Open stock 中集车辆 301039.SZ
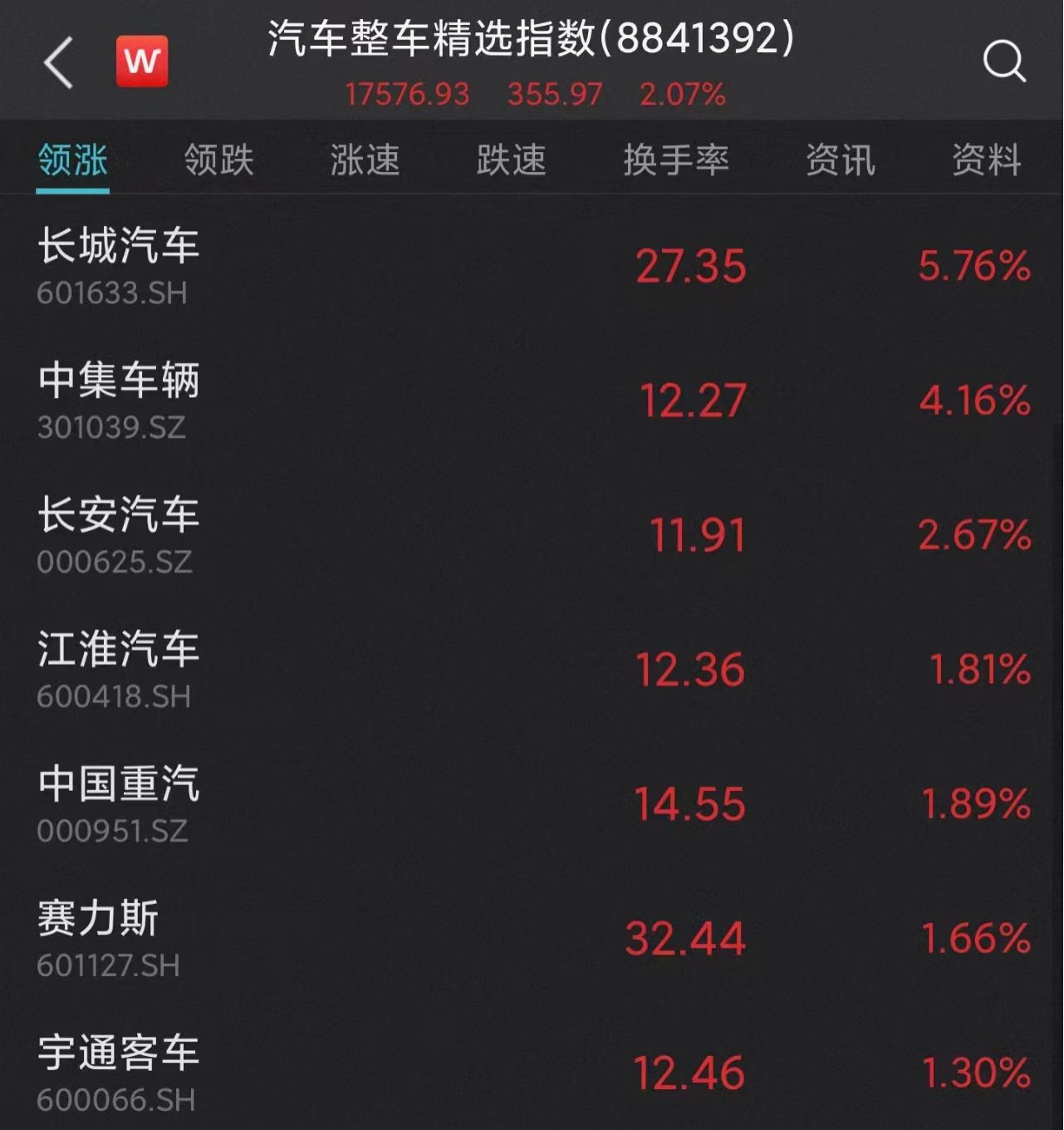The height and width of the screenshot is (1130, 1064). pos(532,400)
